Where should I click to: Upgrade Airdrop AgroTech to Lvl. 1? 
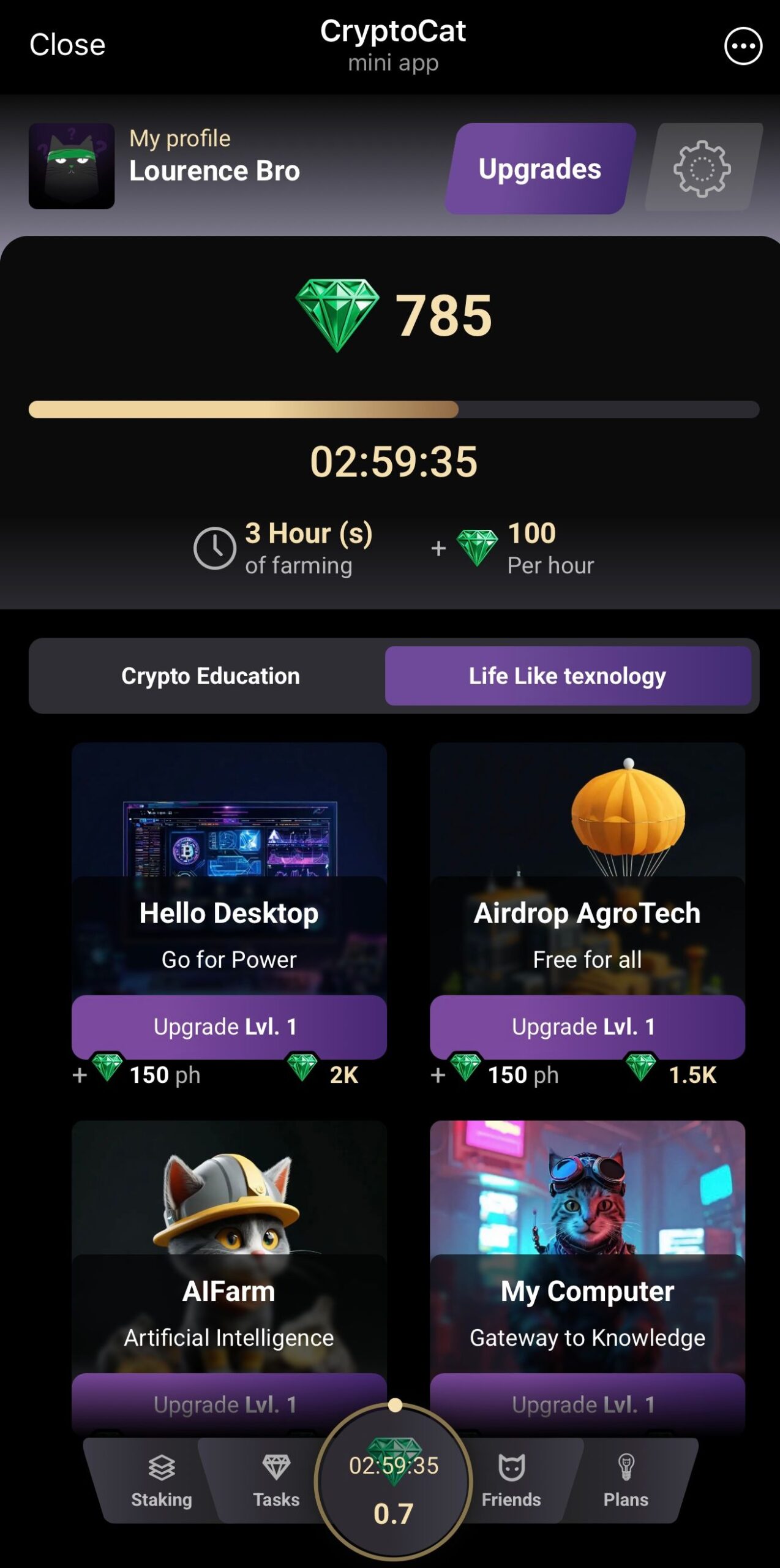pyautogui.click(x=587, y=1027)
